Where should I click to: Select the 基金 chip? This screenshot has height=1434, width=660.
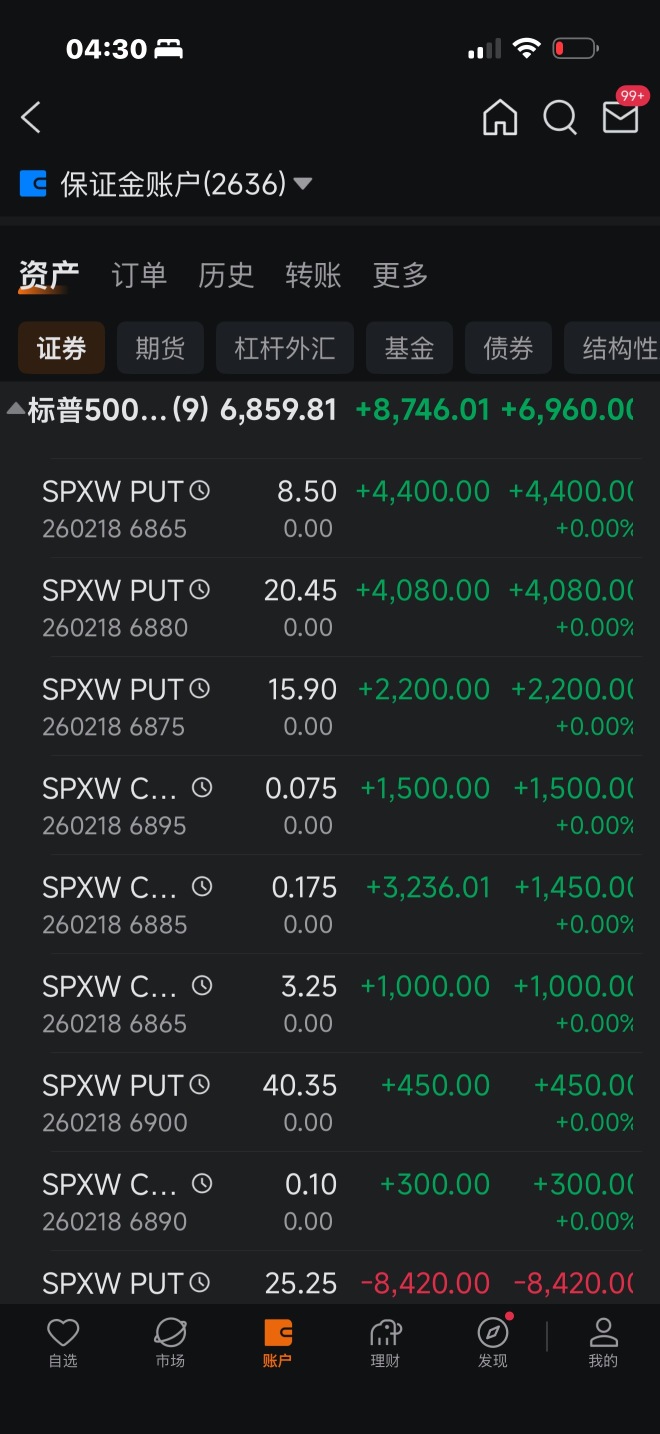409,348
